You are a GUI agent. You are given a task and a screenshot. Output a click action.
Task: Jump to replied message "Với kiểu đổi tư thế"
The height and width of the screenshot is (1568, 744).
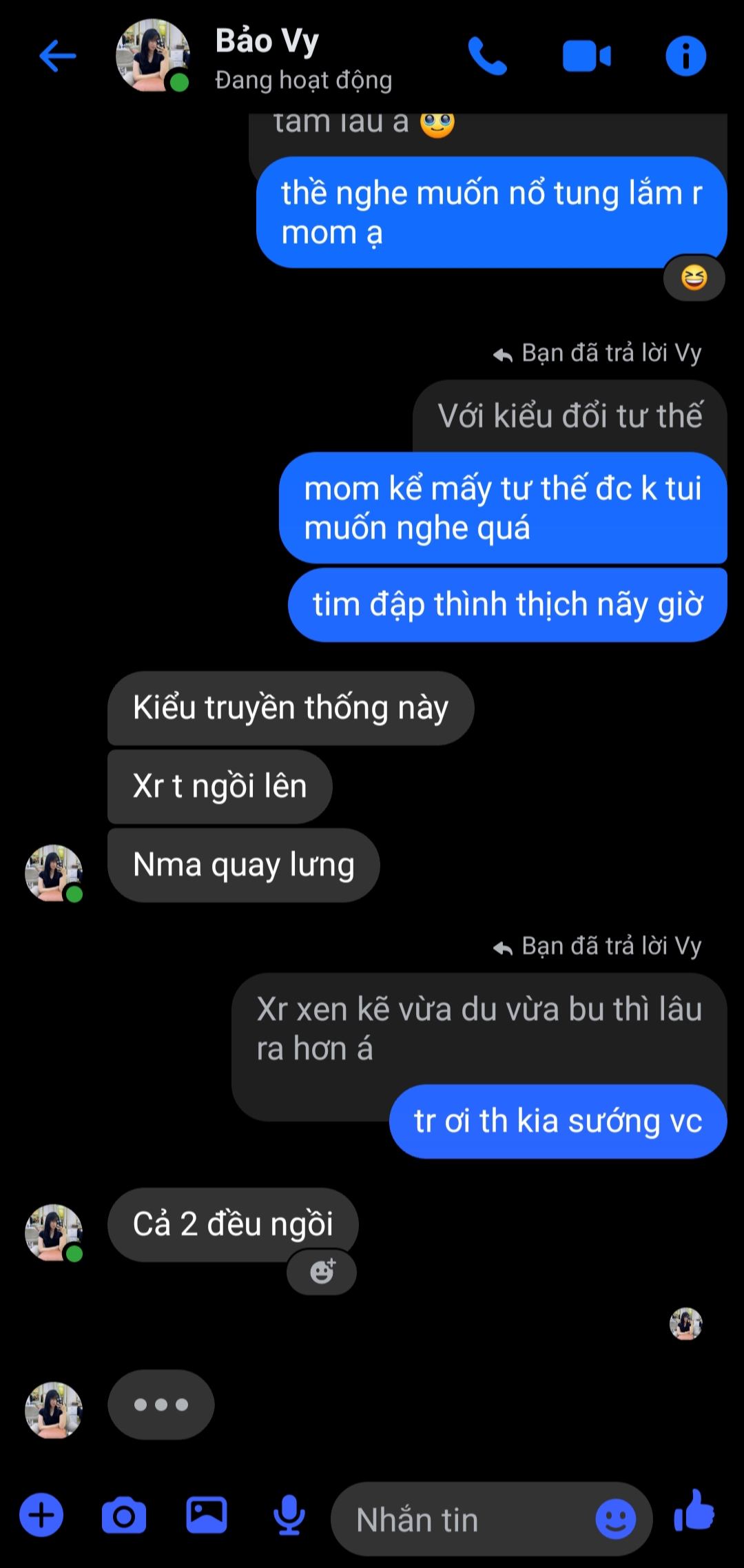[569, 415]
